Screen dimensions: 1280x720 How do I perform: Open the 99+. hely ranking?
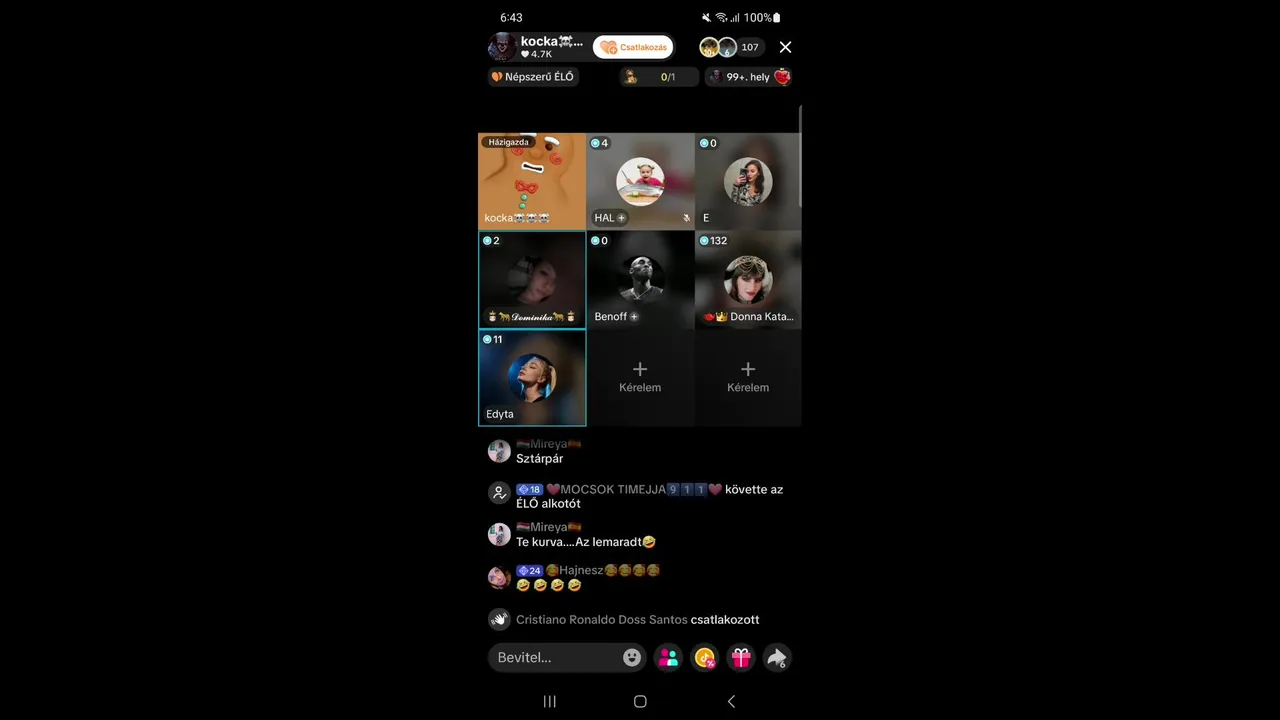pyautogui.click(x=750, y=77)
